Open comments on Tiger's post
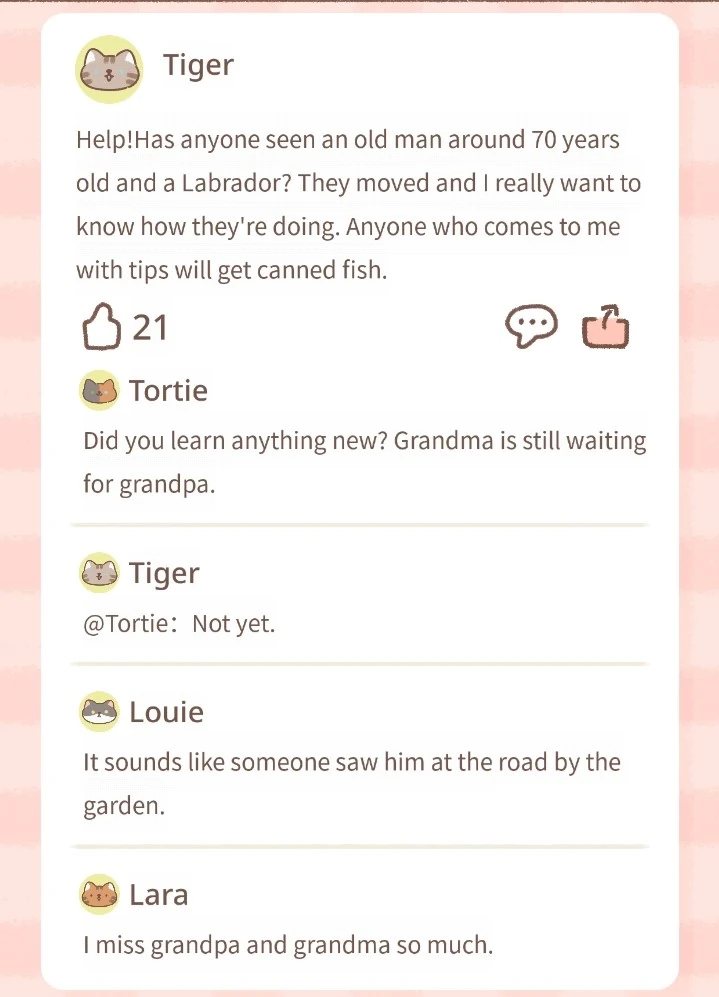The height and width of the screenshot is (997, 719). (530, 327)
